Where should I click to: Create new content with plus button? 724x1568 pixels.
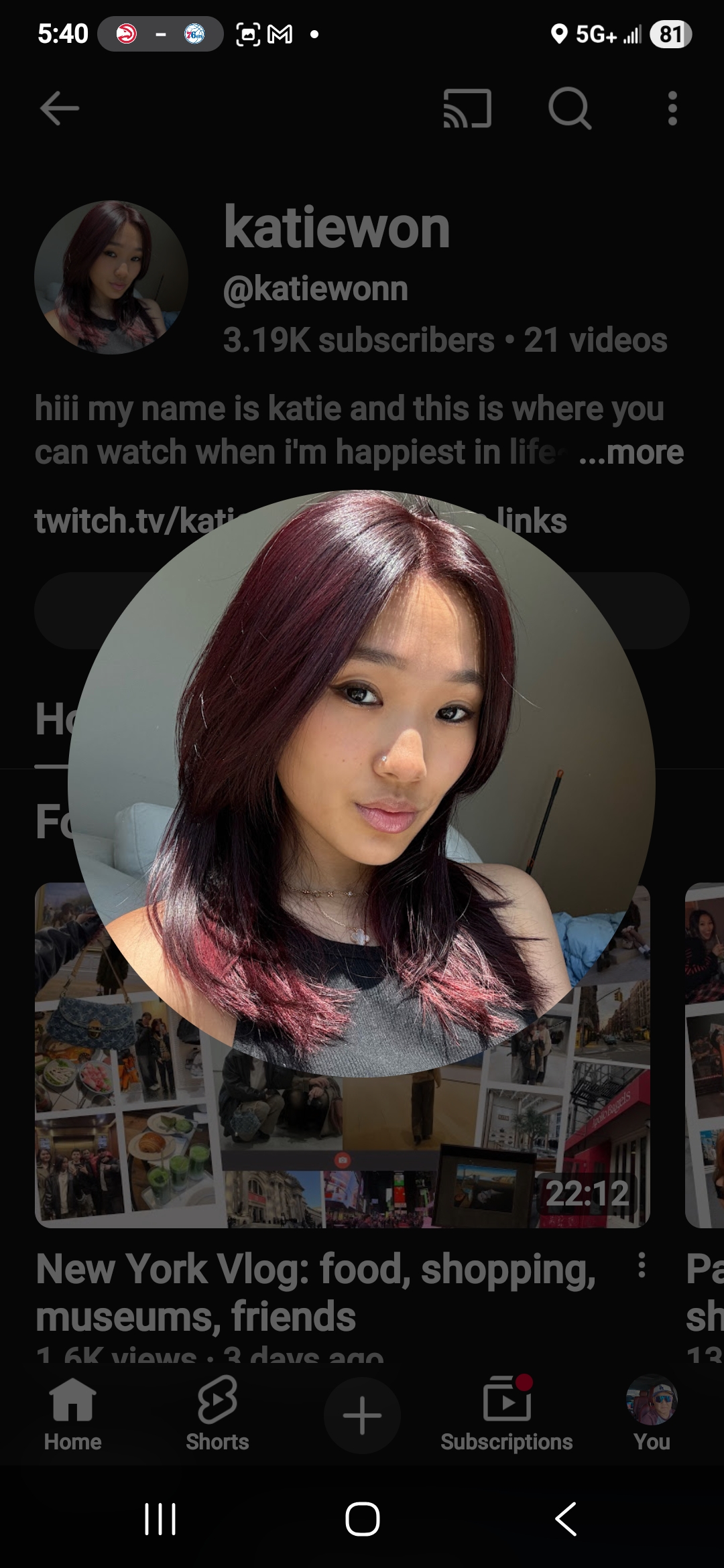[362, 1415]
